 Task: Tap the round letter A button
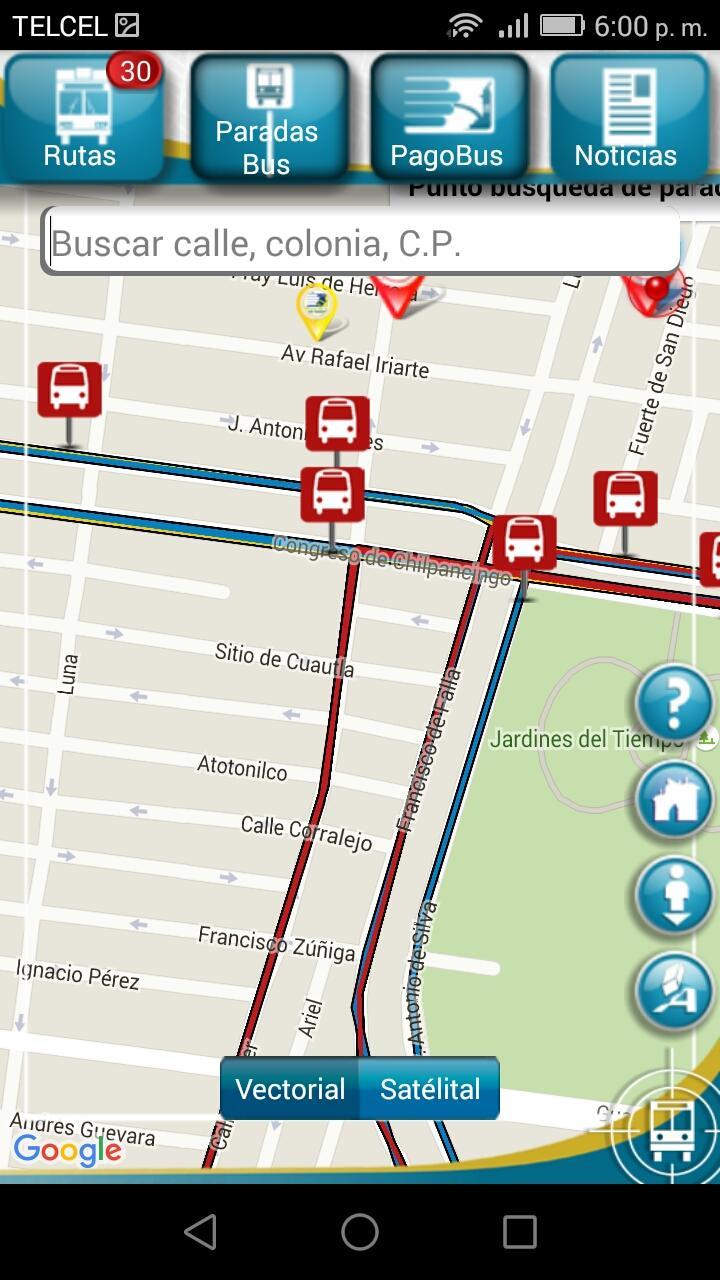point(674,990)
